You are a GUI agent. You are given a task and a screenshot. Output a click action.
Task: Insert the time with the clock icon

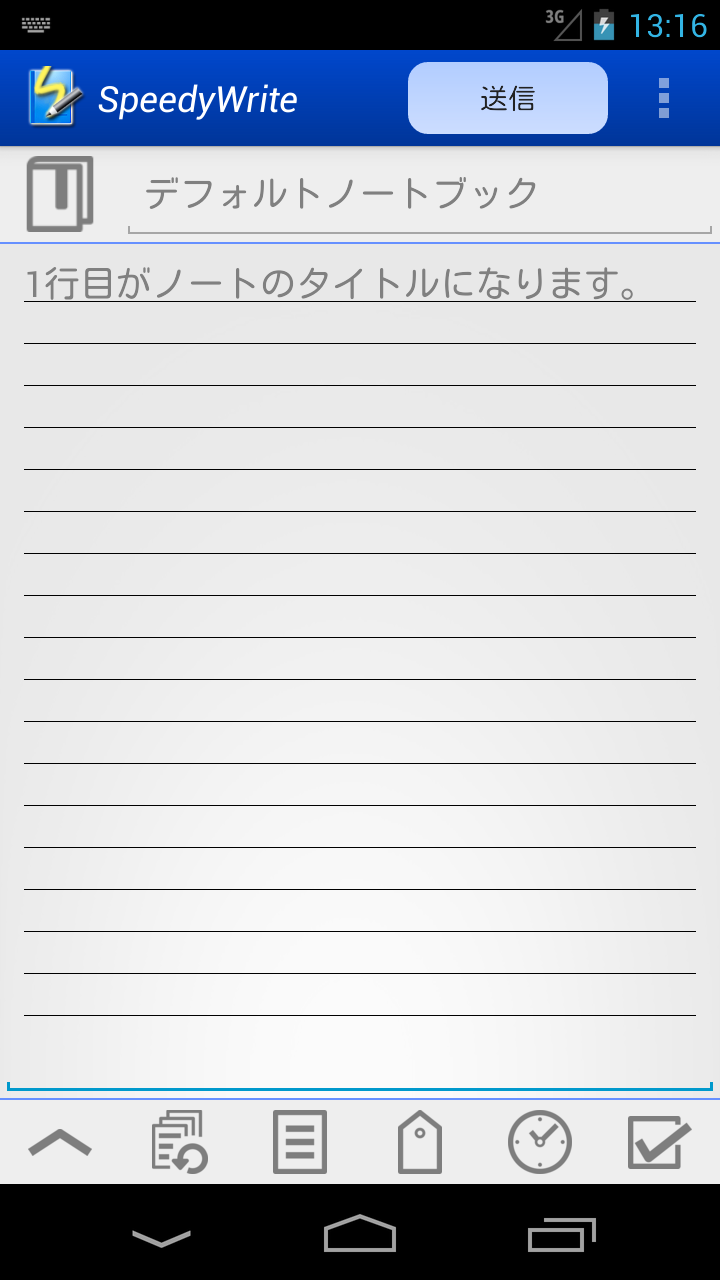(540, 1142)
